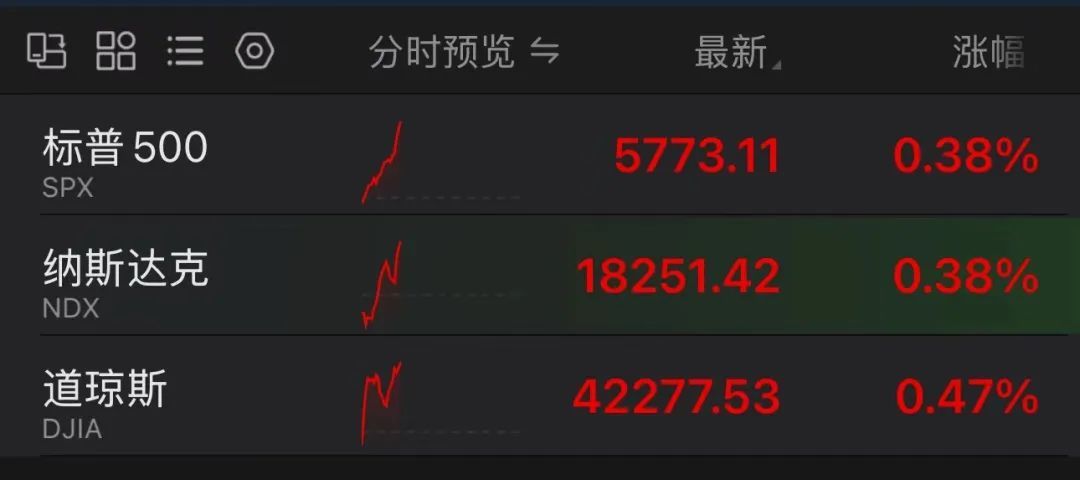The height and width of the screenshot is (480, 1080).
Task: Switch to the split layout view icon
Action: point(46,50)
